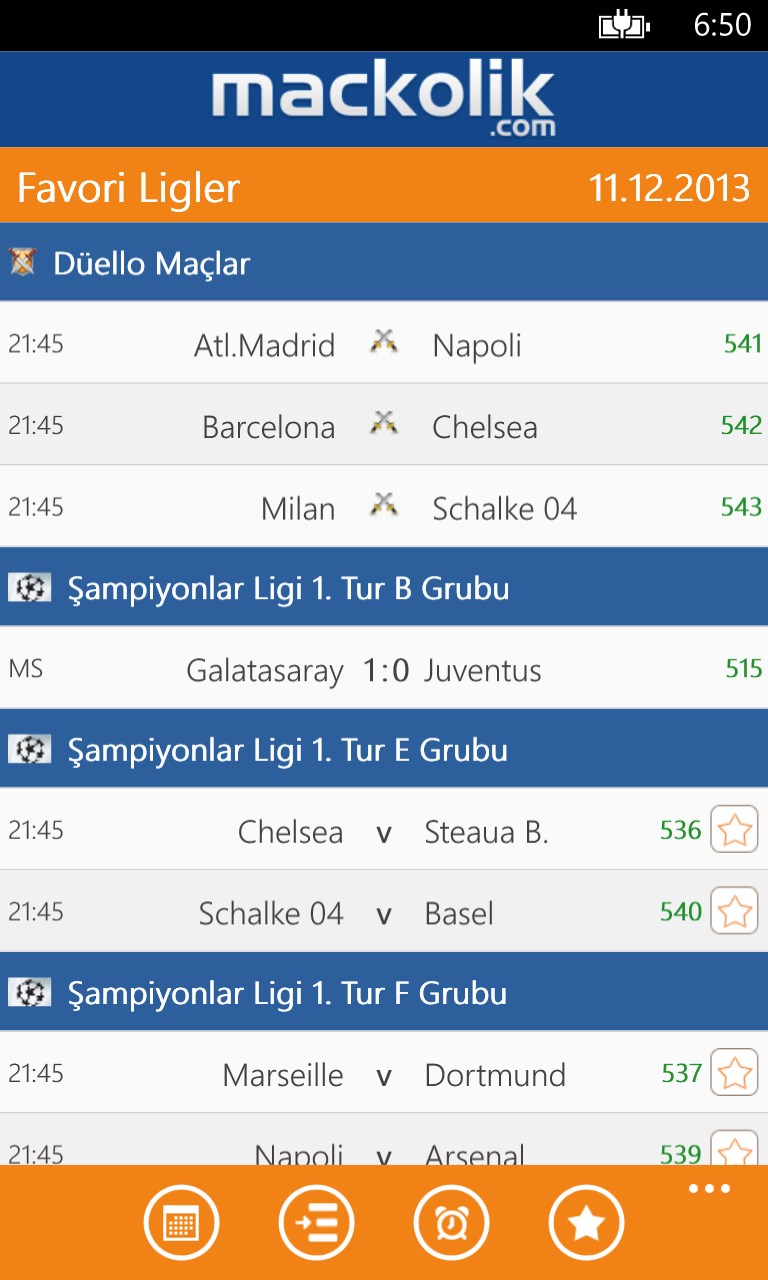The height and width of the screenshot is (1280, 768).
Task: Open Şampiyonlar Ligi 1. Tur B Grubu header
Action: 384,588
